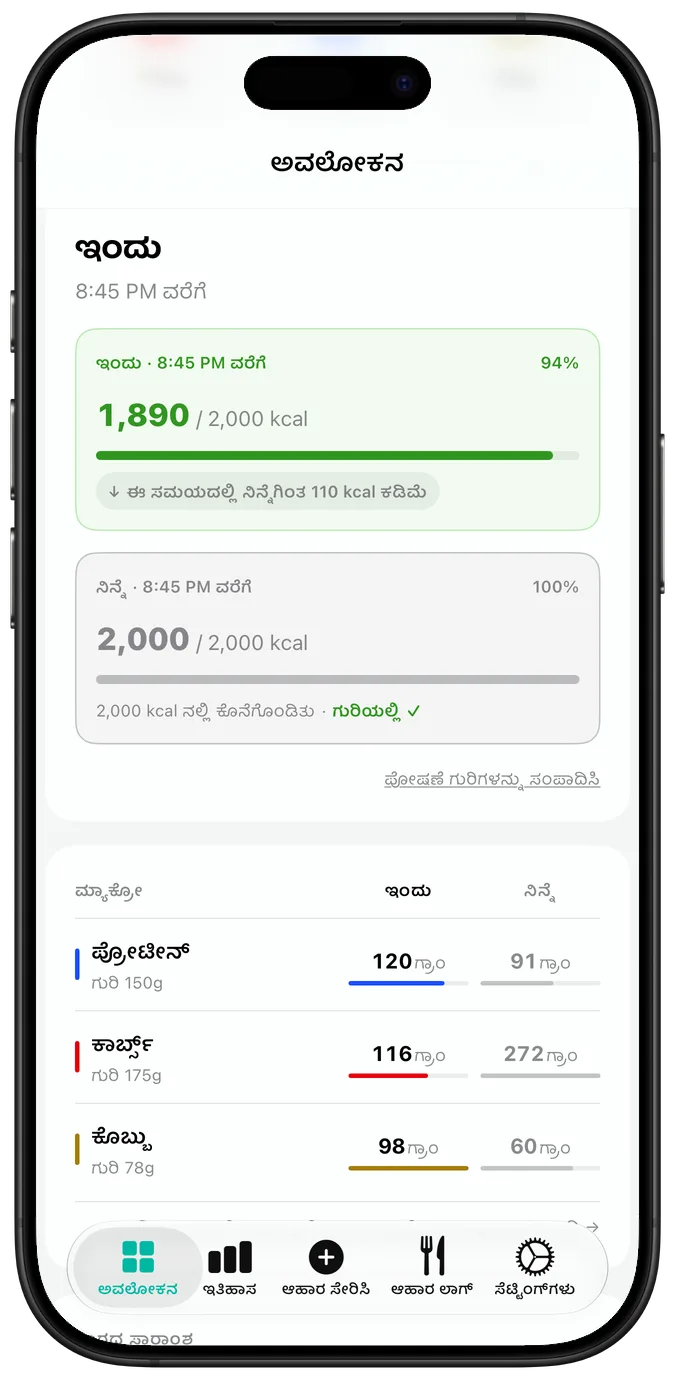Select the ಅವಲೋಕನ tab

pyautogui.click(x=138, y=1269)
